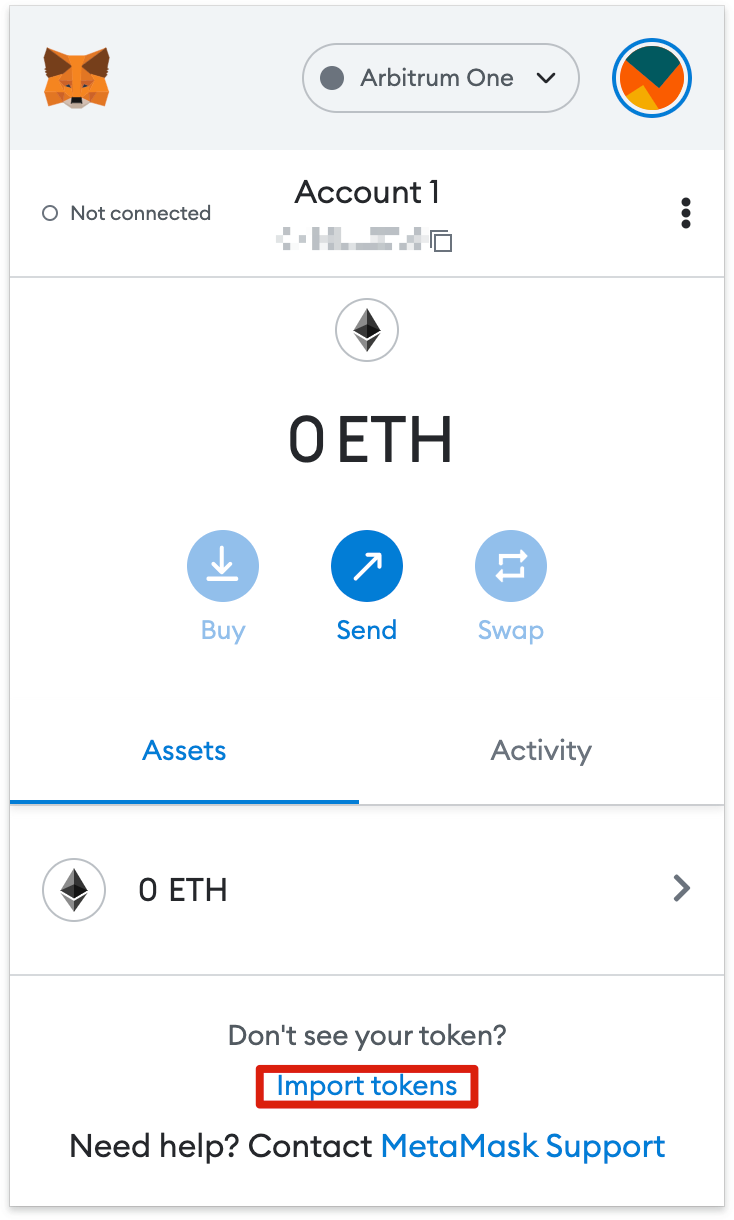Open the 0 ETH asset row

(366, 889)
